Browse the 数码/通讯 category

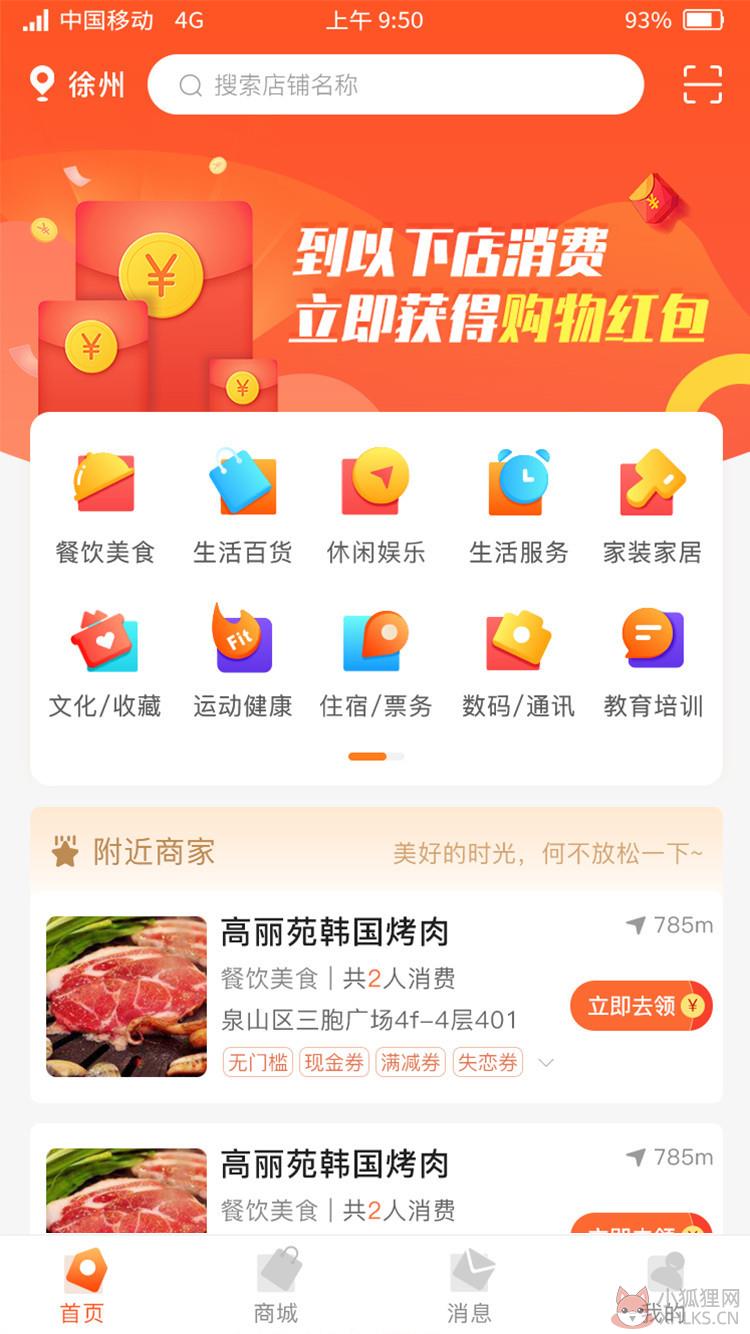(x=518, y=662)
